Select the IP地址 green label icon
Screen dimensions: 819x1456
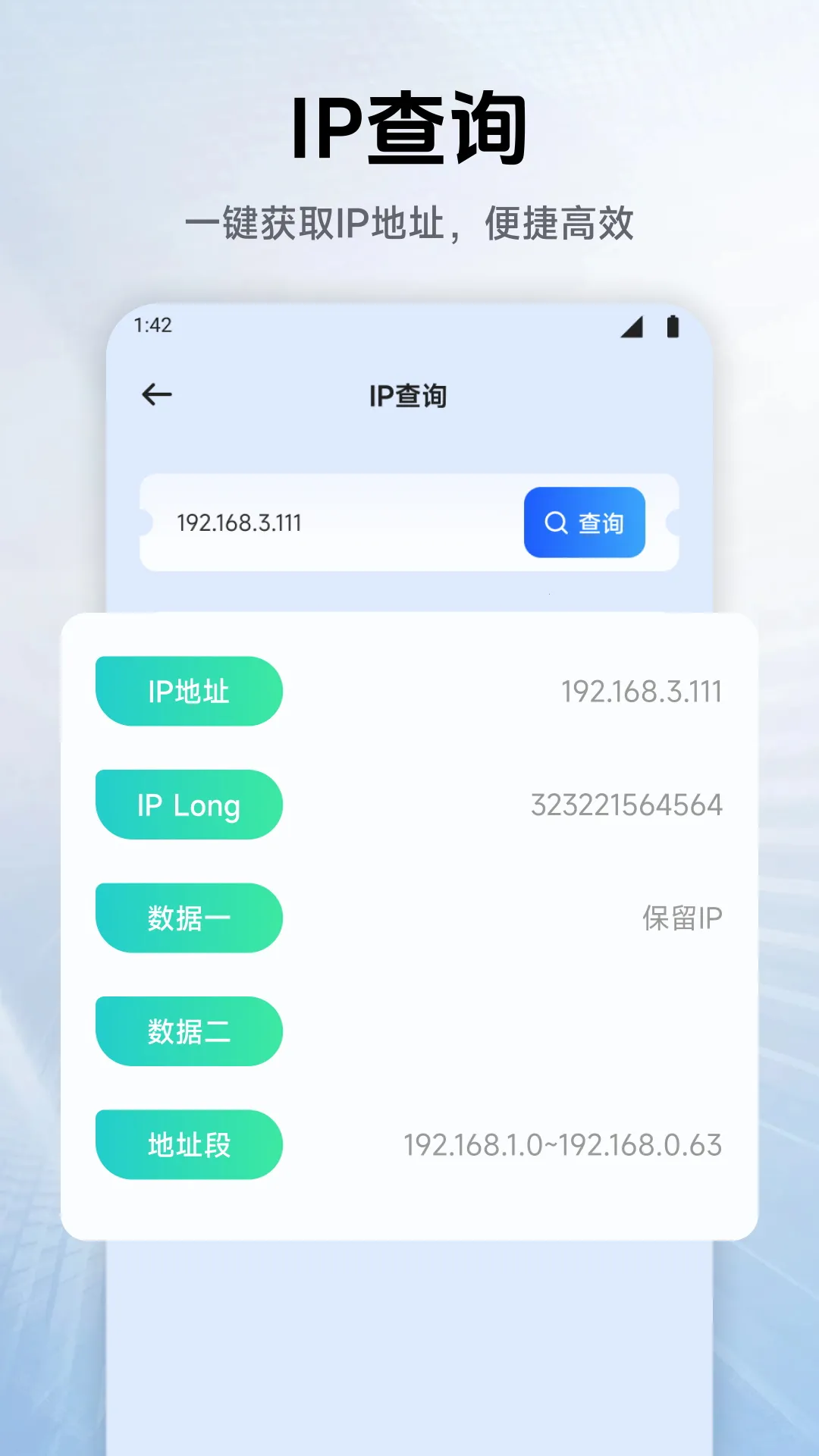tap(189, 691)
